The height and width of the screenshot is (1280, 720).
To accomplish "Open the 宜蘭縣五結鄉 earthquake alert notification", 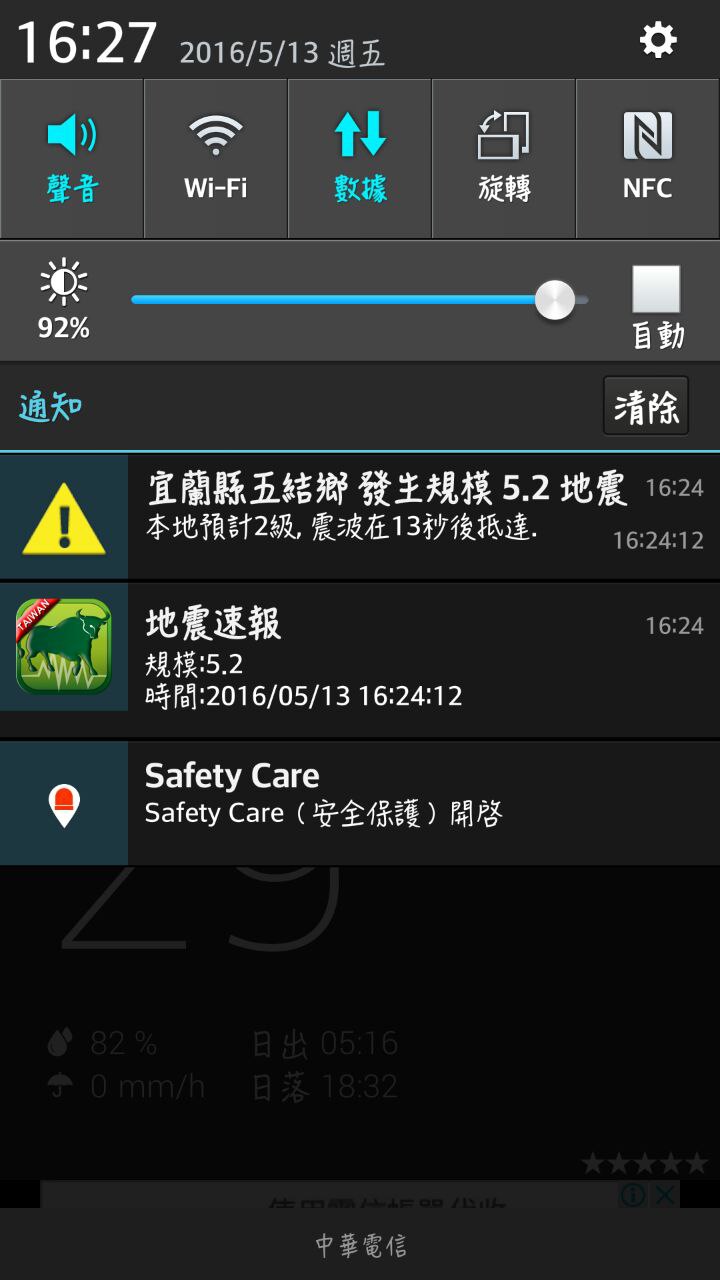I will point(380,516).
